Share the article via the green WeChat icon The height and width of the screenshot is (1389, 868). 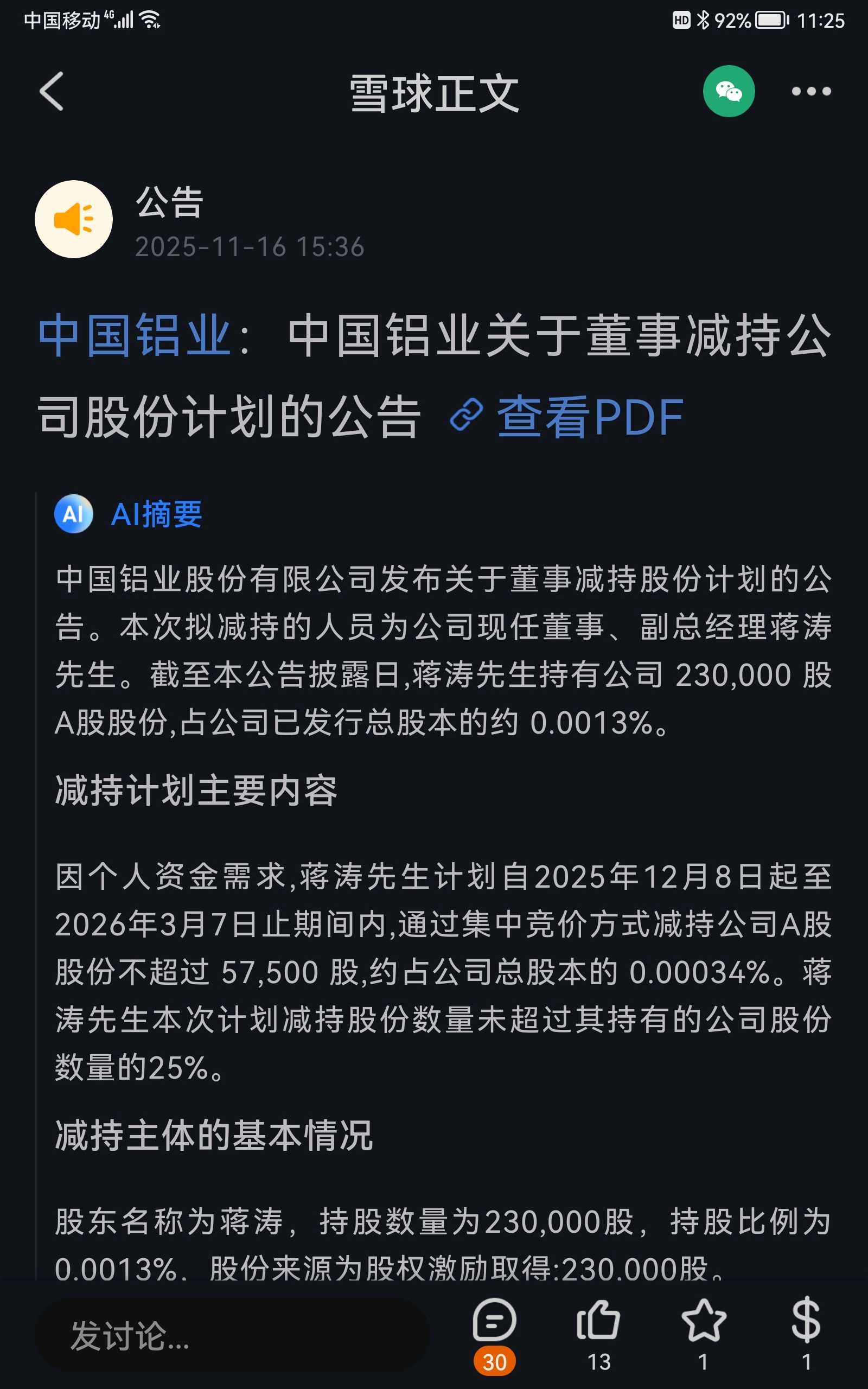729,91
